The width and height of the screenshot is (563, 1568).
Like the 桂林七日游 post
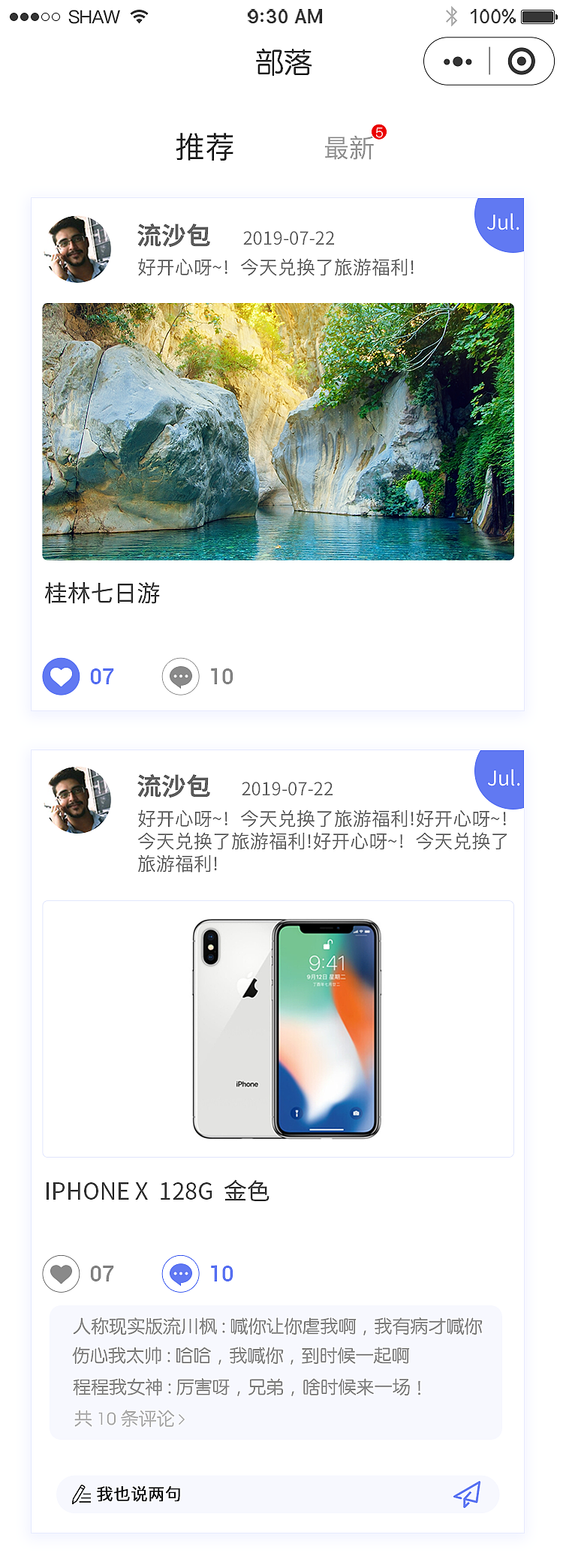(x=61, y=676)
